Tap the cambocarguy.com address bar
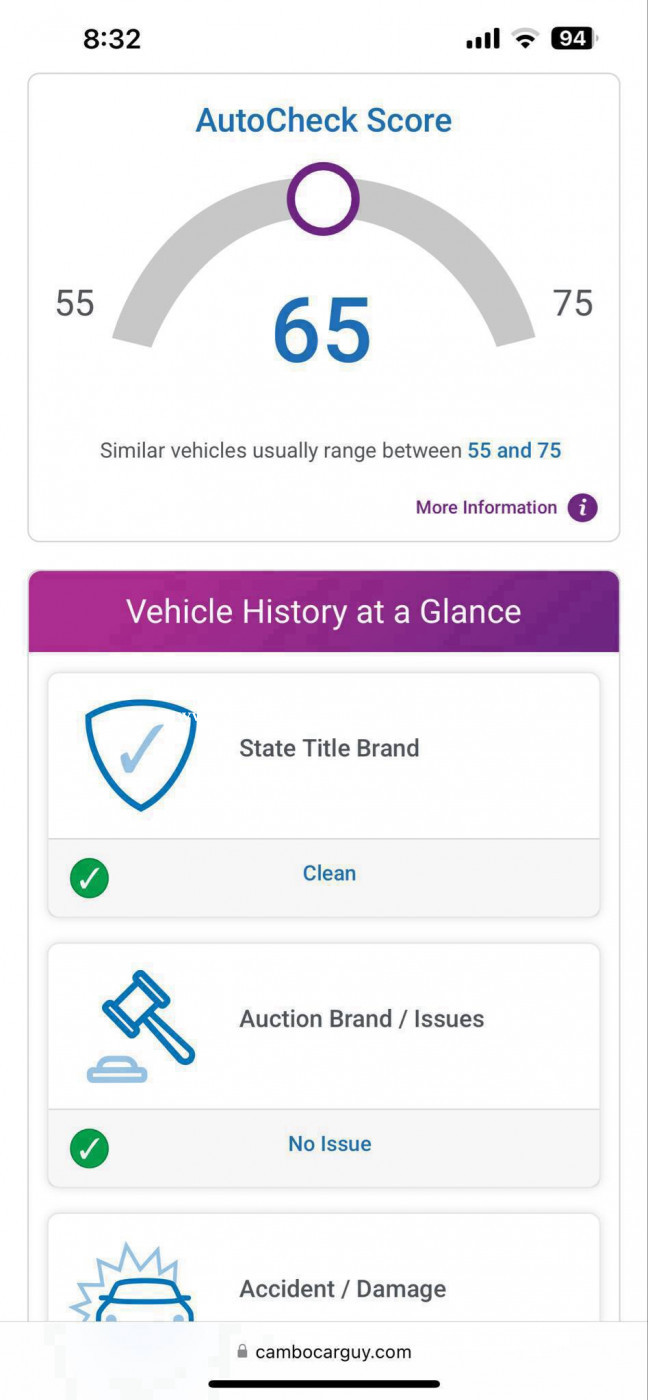 [324, 1352]
